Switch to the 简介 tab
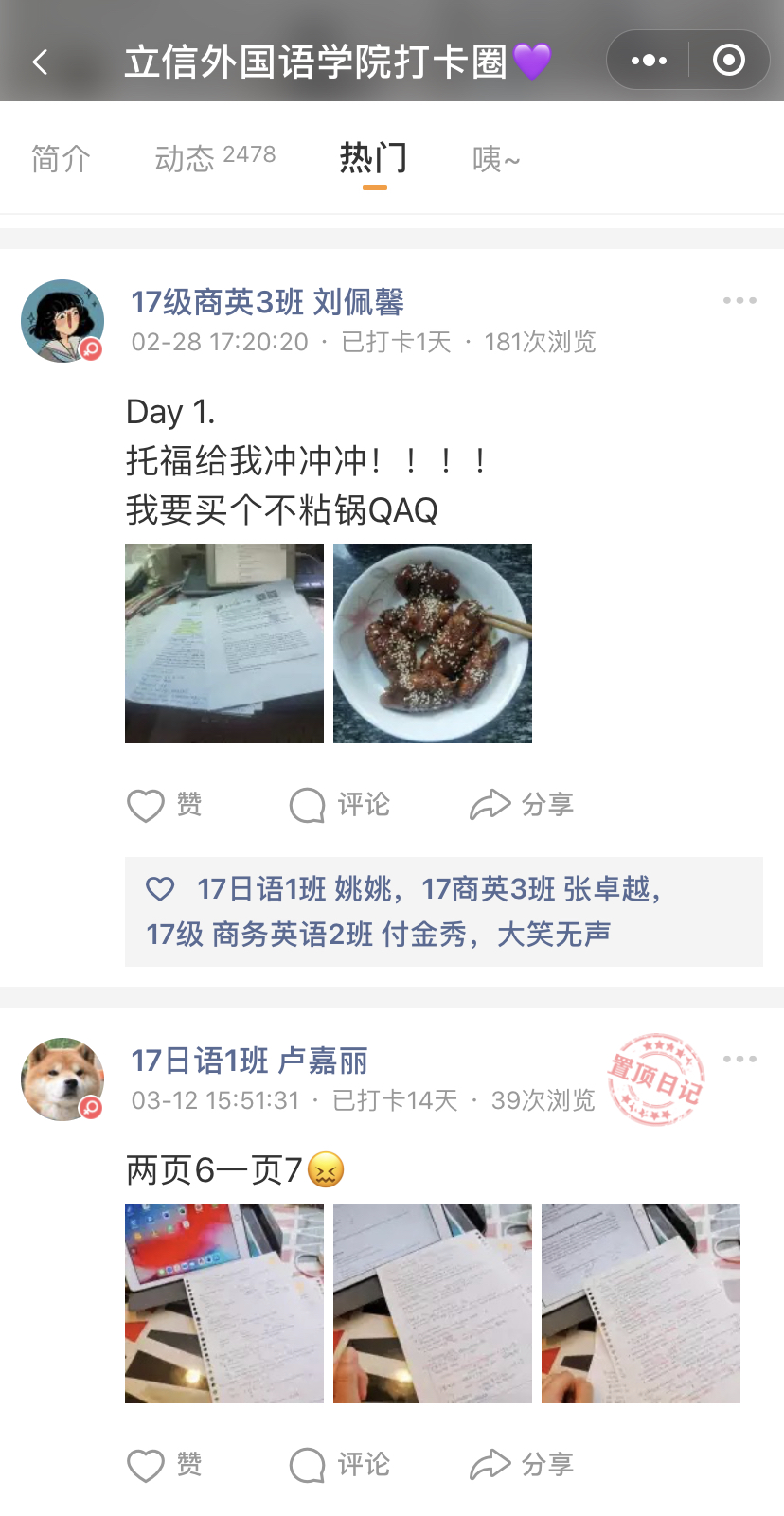The height and width of the screenshot is (1516, 784). point(61,159)
